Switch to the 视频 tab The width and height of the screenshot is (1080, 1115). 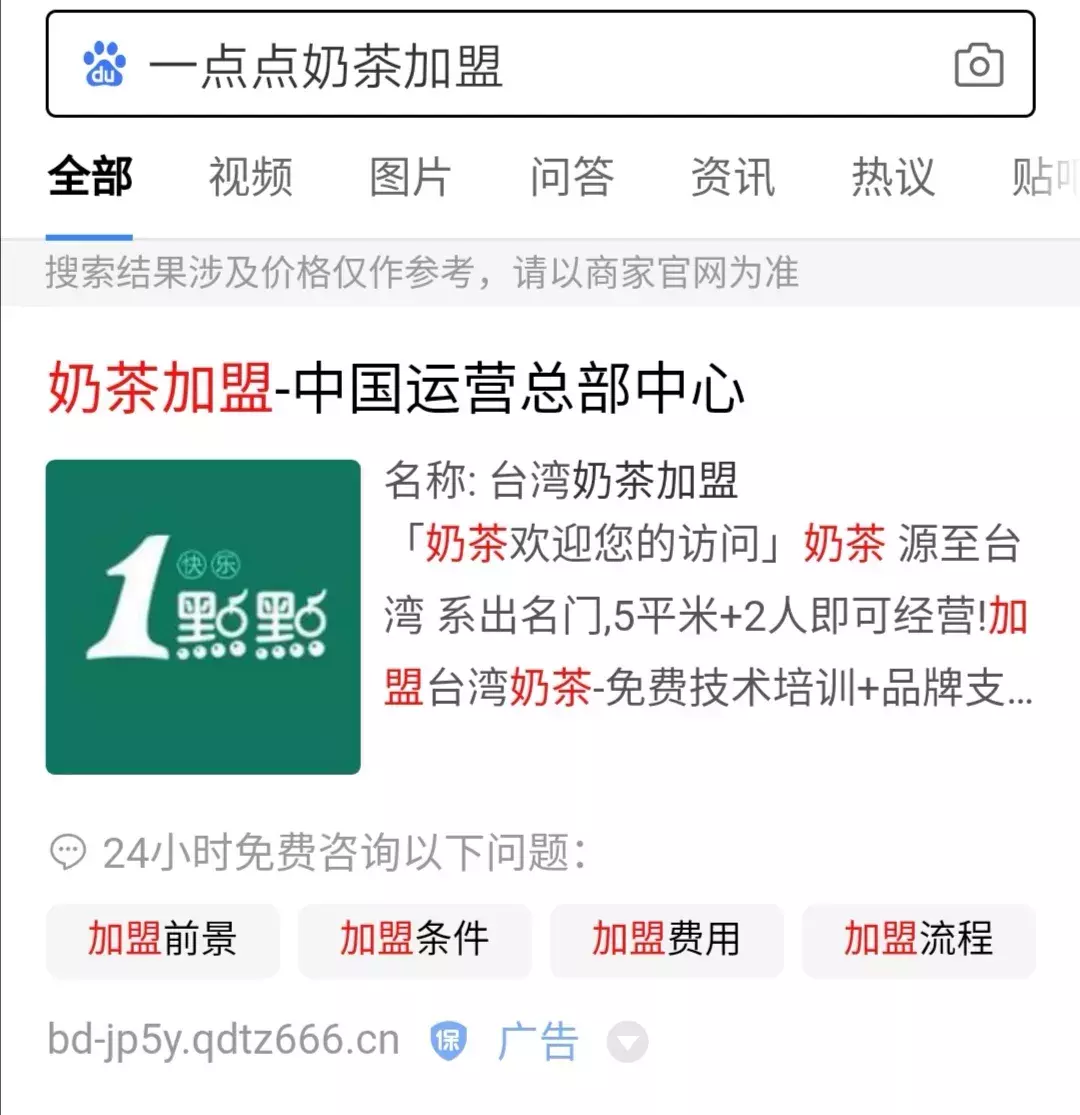(250, 178)
